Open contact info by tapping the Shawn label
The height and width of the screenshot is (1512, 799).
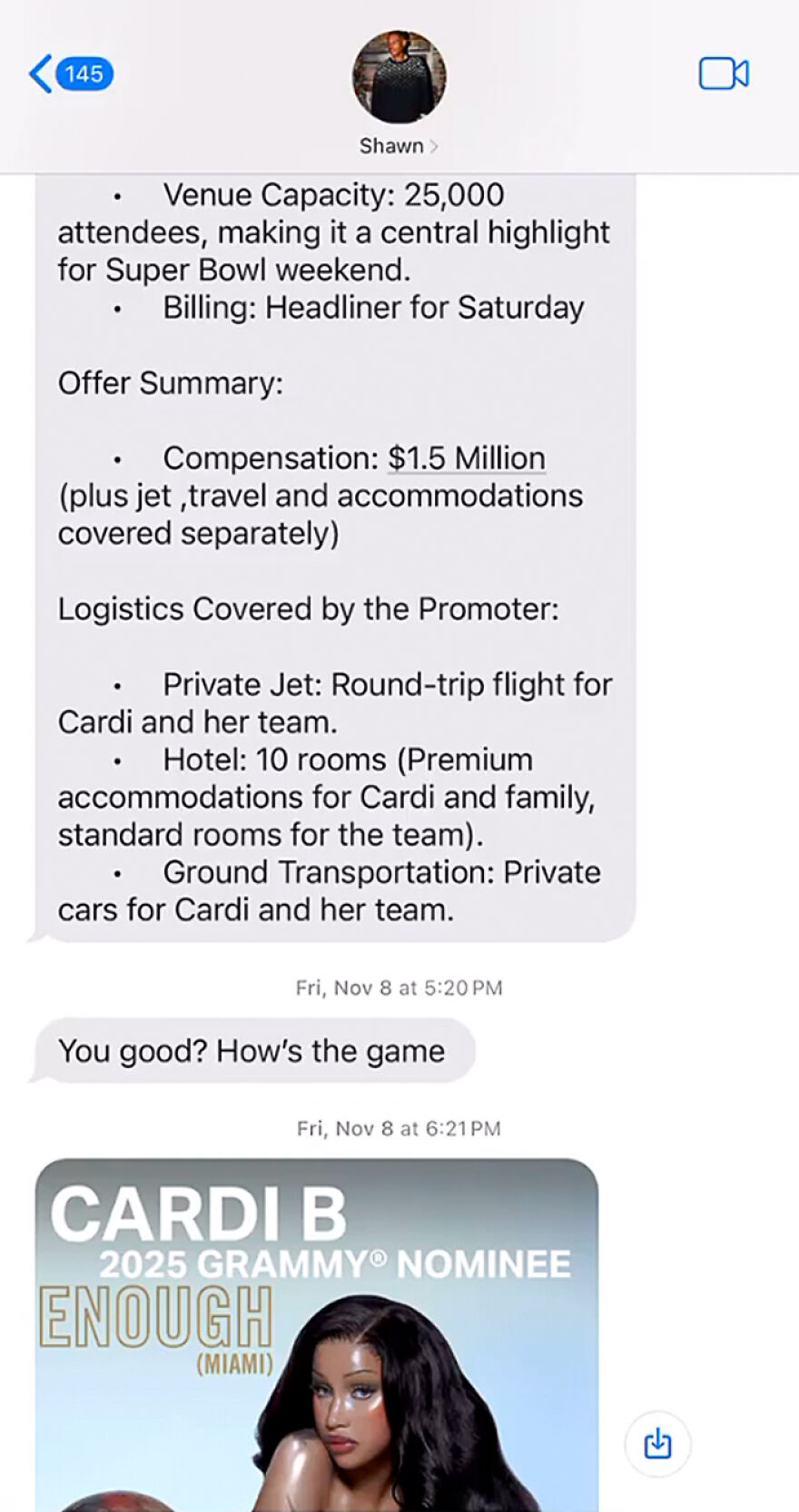click(x=390, y=145)
